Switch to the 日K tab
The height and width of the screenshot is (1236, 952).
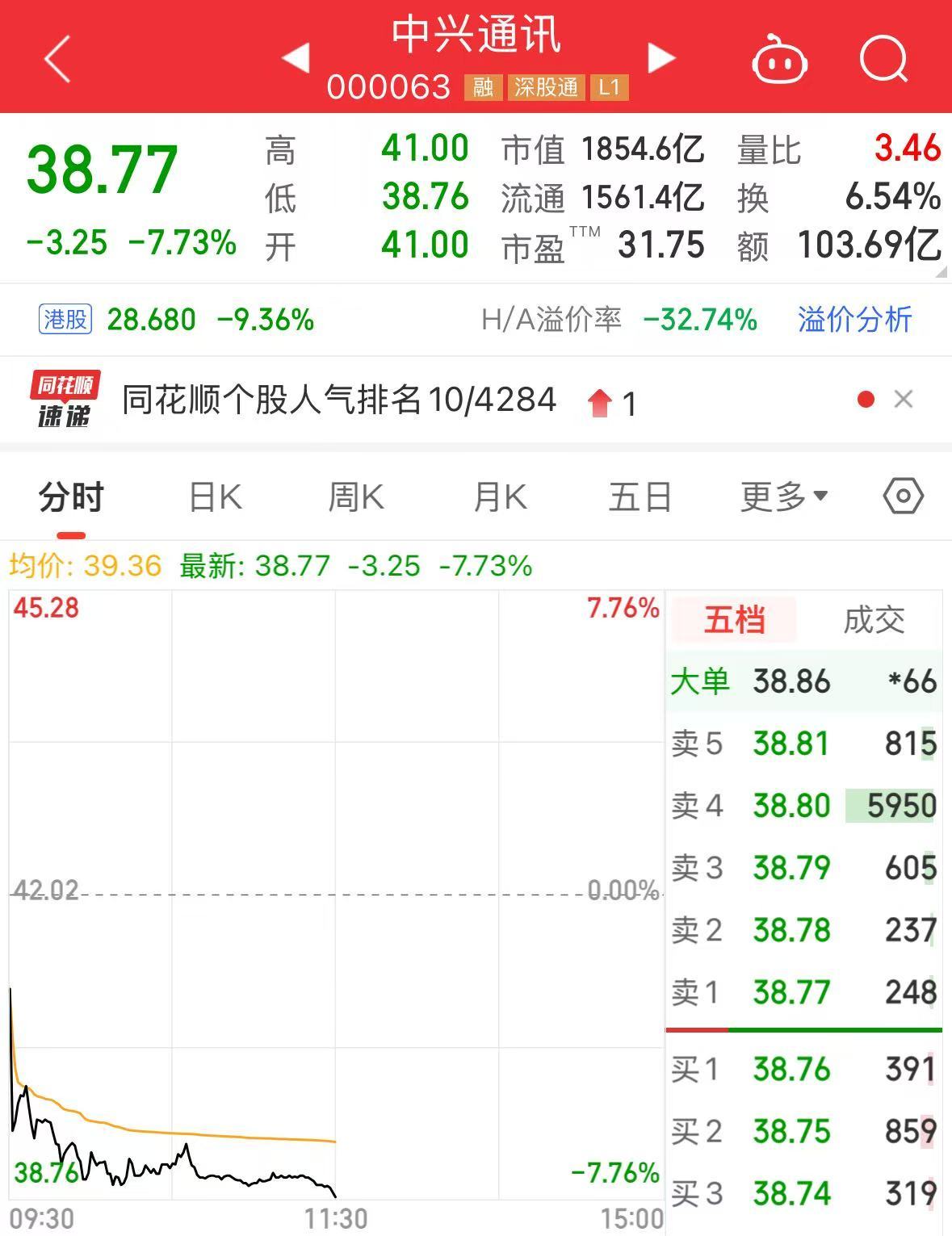[215, 496]
